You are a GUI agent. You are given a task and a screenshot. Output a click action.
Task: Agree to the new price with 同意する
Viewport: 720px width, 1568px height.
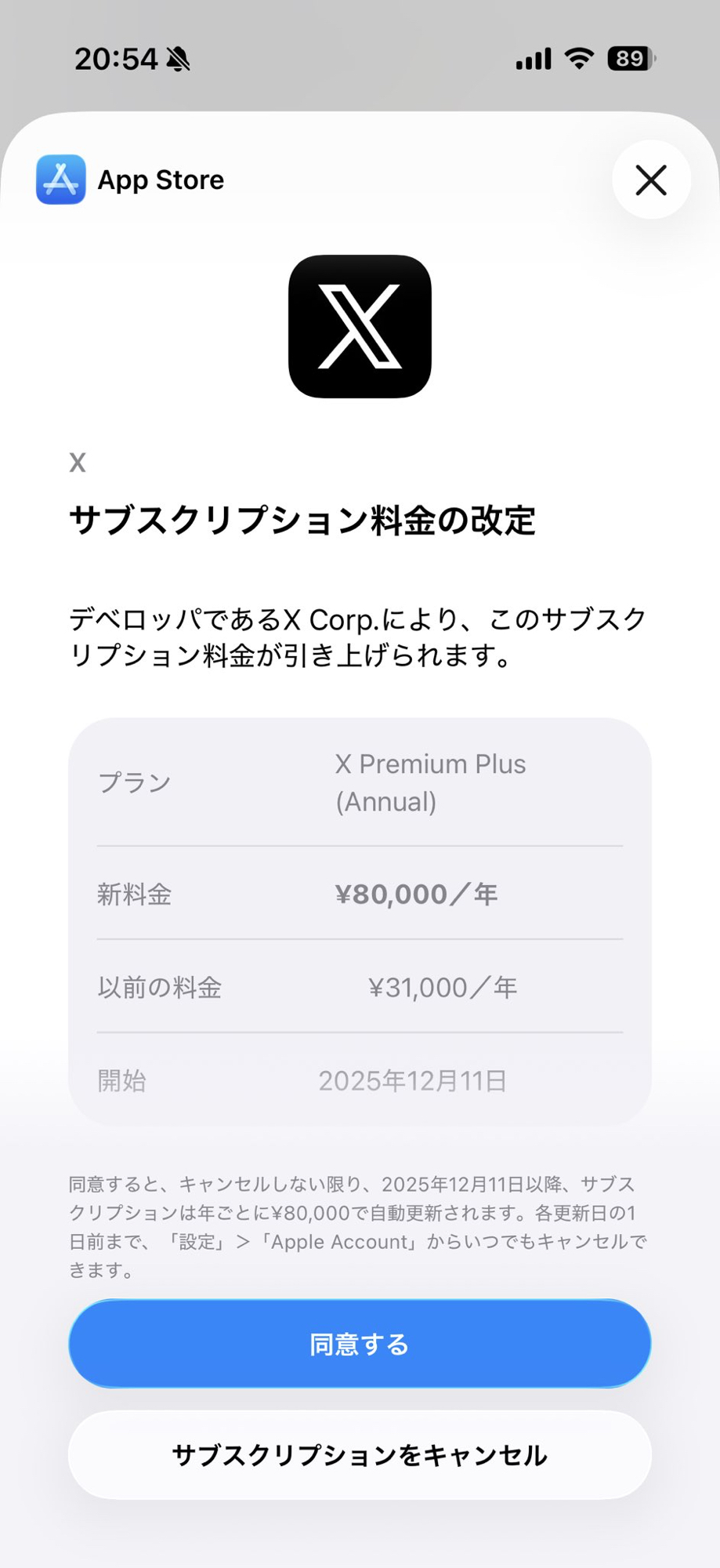coord(360,1344)
